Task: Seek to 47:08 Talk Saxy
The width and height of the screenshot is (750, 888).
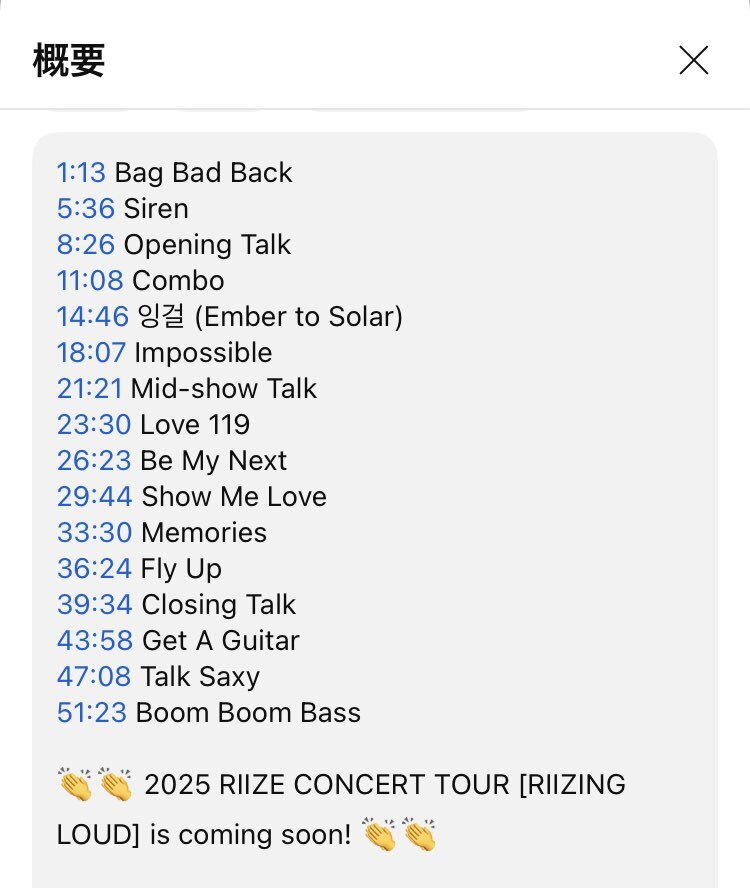Action: [x=94, y=677]
